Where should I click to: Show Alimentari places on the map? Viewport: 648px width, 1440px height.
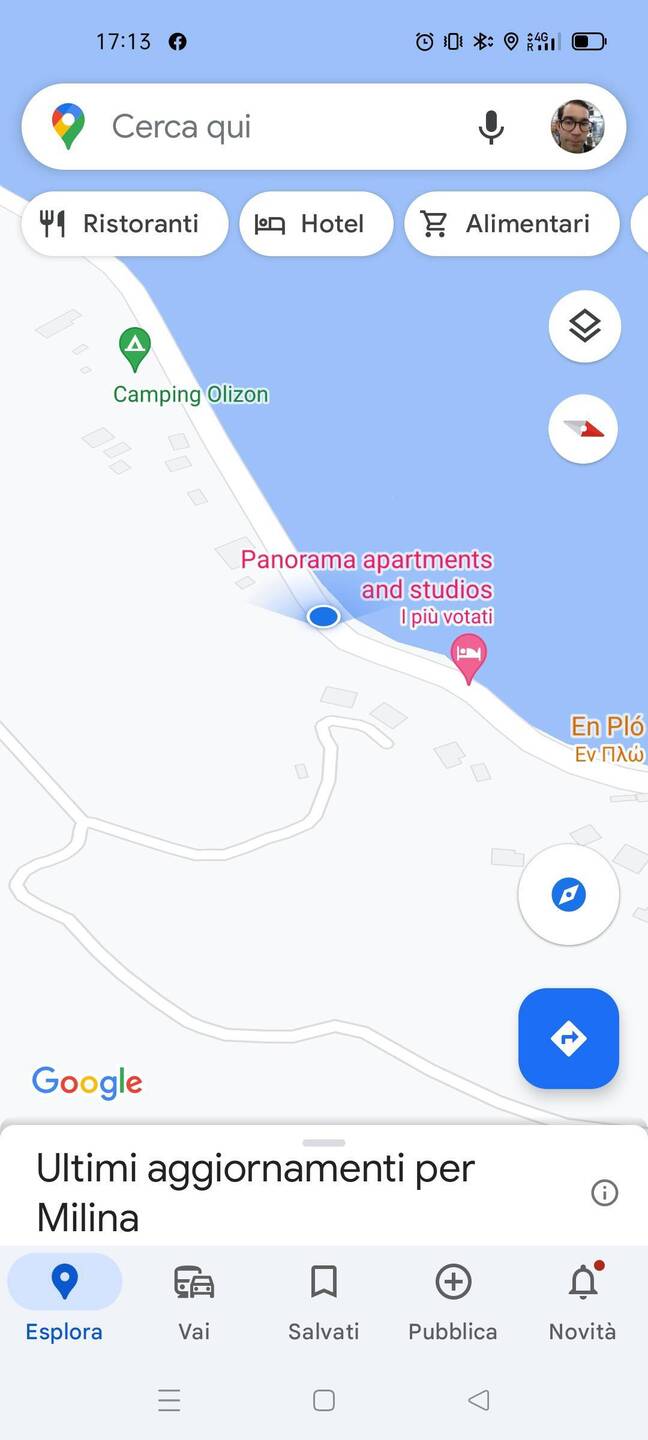pyautogui.click(x=511, y=224)
